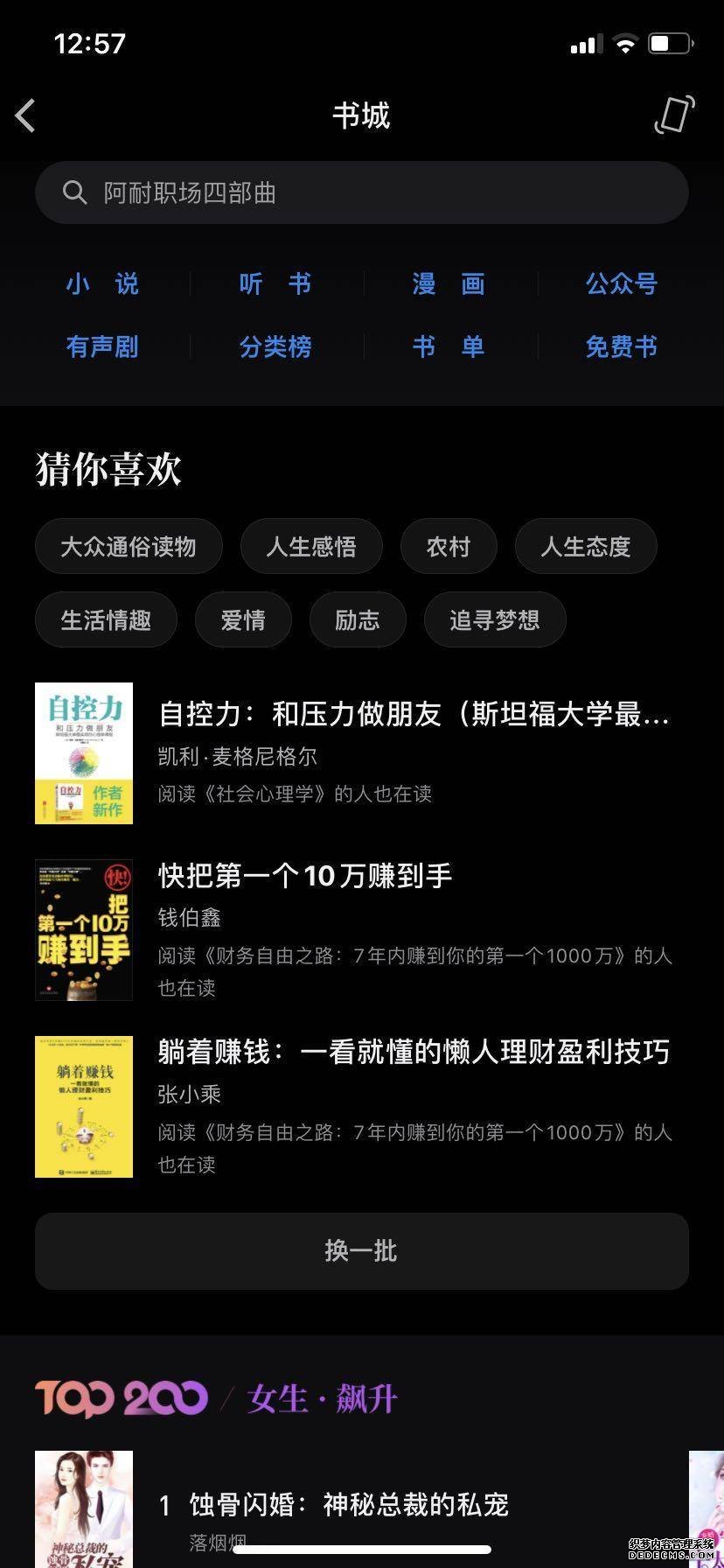Select the 大众通俗读物 tag
Screen dimensions: 724x1568
(x=129, y=546)
